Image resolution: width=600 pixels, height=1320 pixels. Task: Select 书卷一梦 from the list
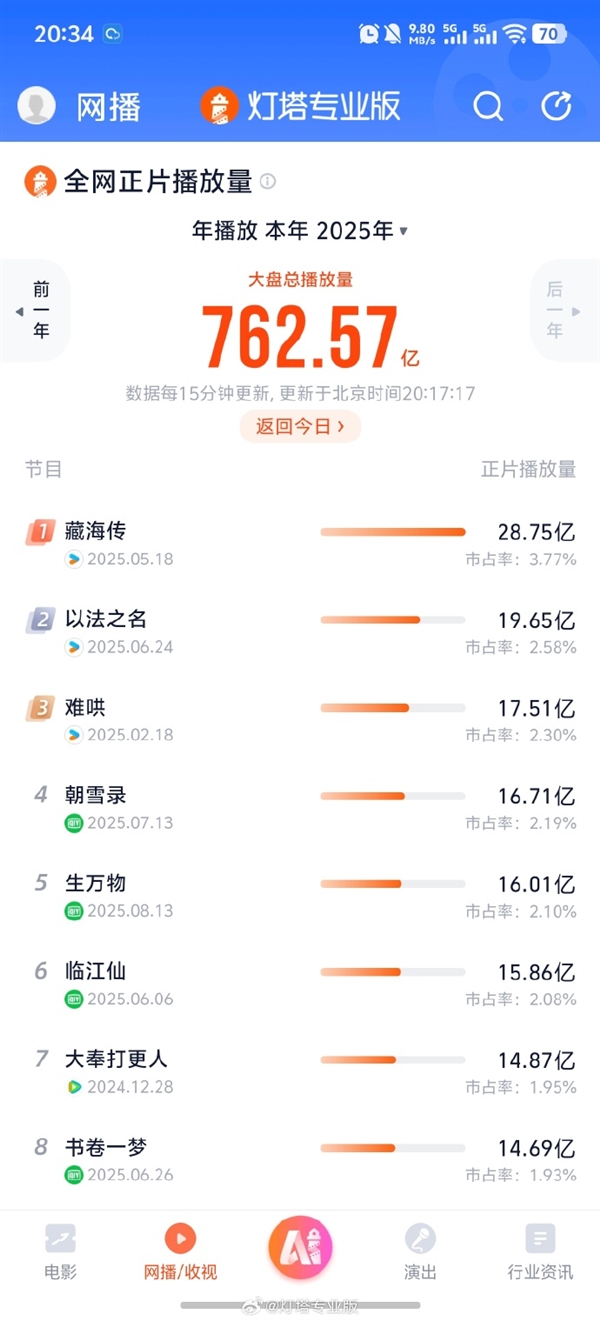pyautogui.click(x=300, y=1160)
